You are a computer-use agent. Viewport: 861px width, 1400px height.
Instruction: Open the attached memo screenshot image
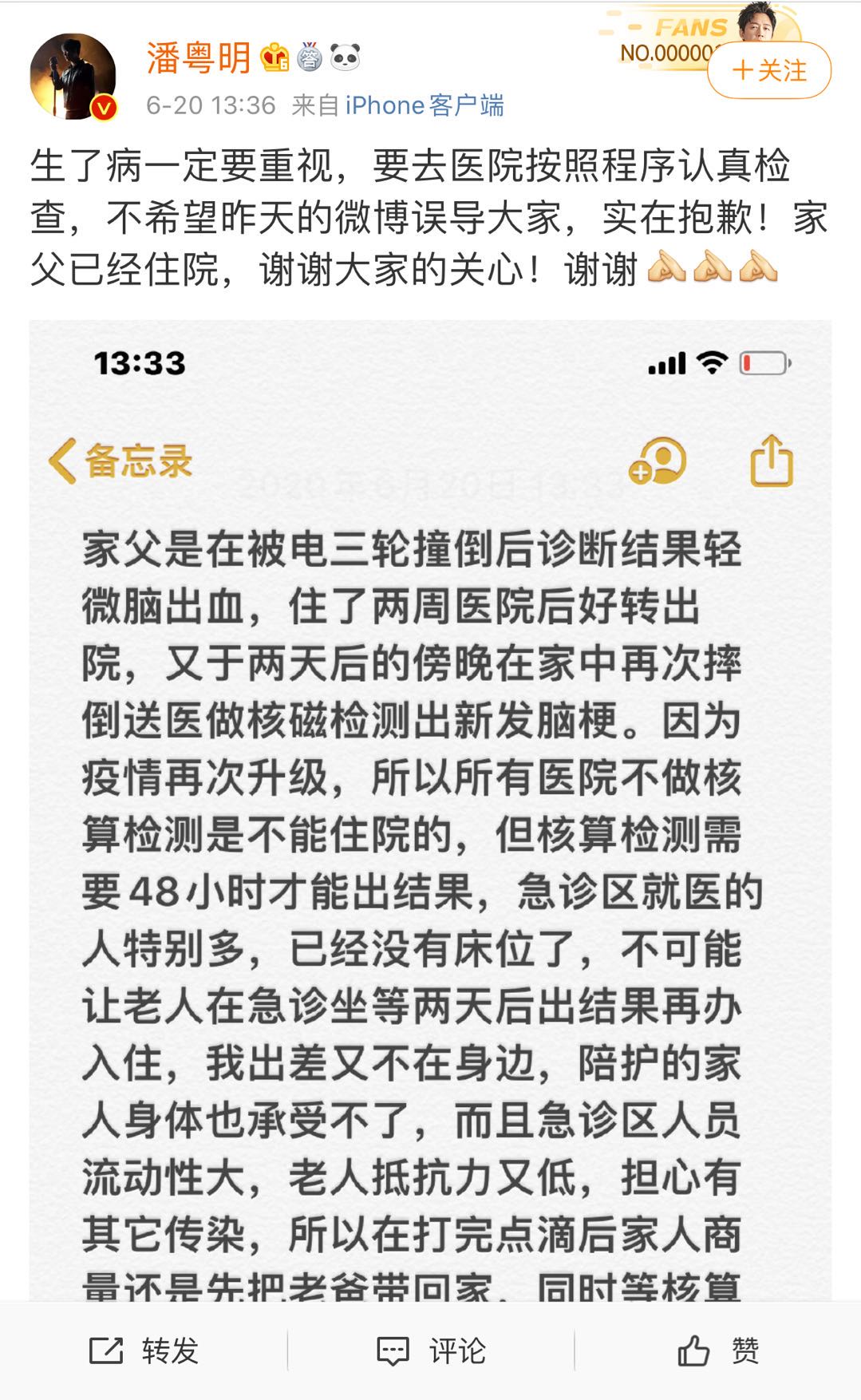(x=430, y=806)
